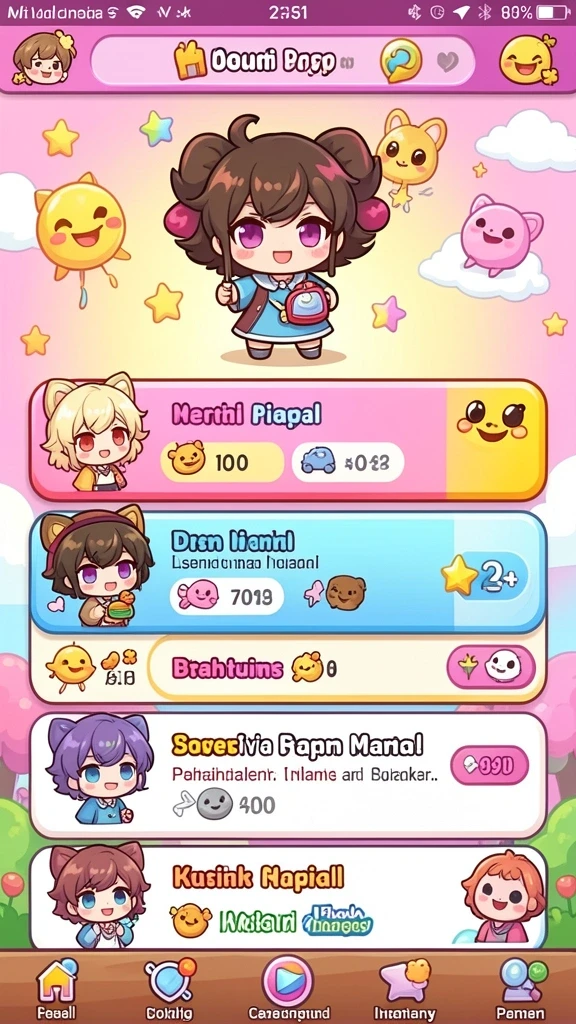The image size is (576, 1024).
Task: Tap the pink 990 button on the purple-haired card
Action: pyautogui.click(x=489, y=765)
